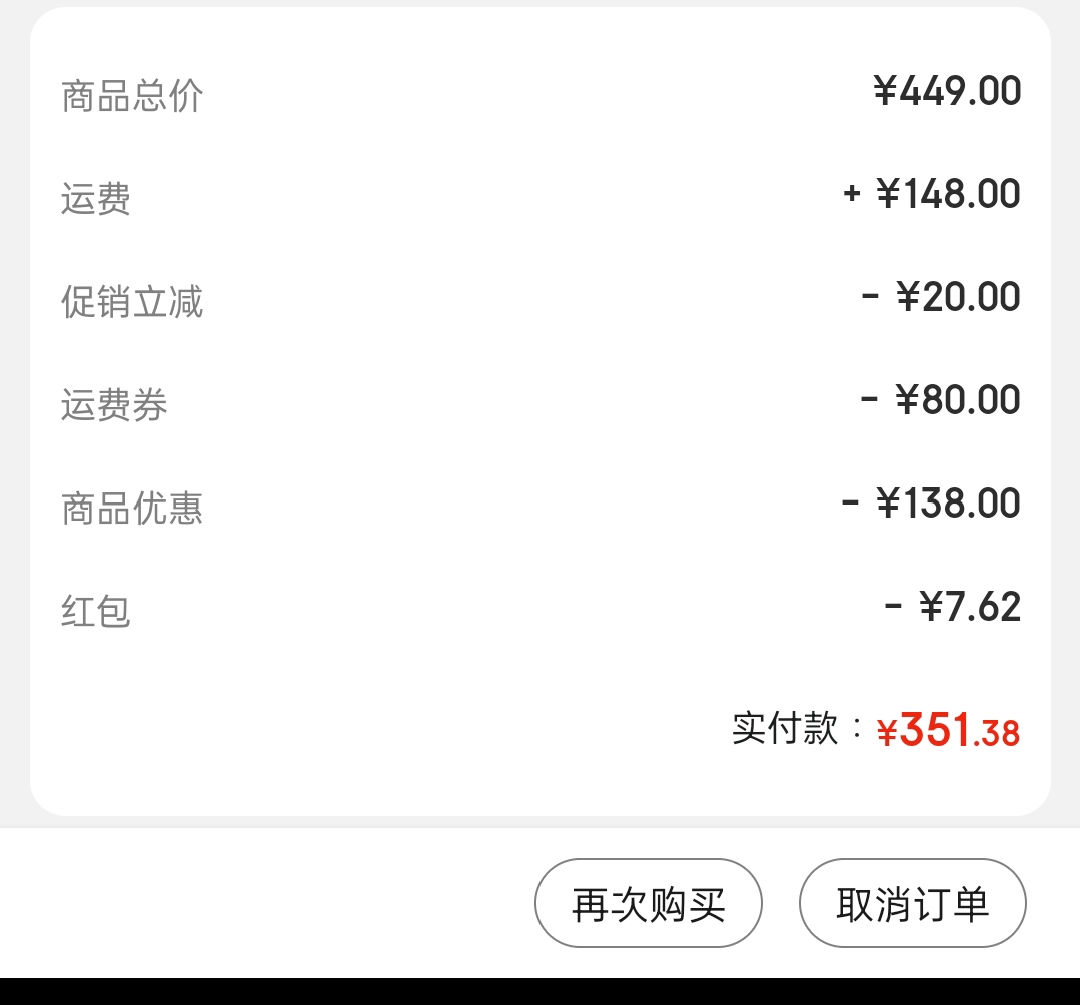Cancel the order with 取消订单

tap(912, 904)
